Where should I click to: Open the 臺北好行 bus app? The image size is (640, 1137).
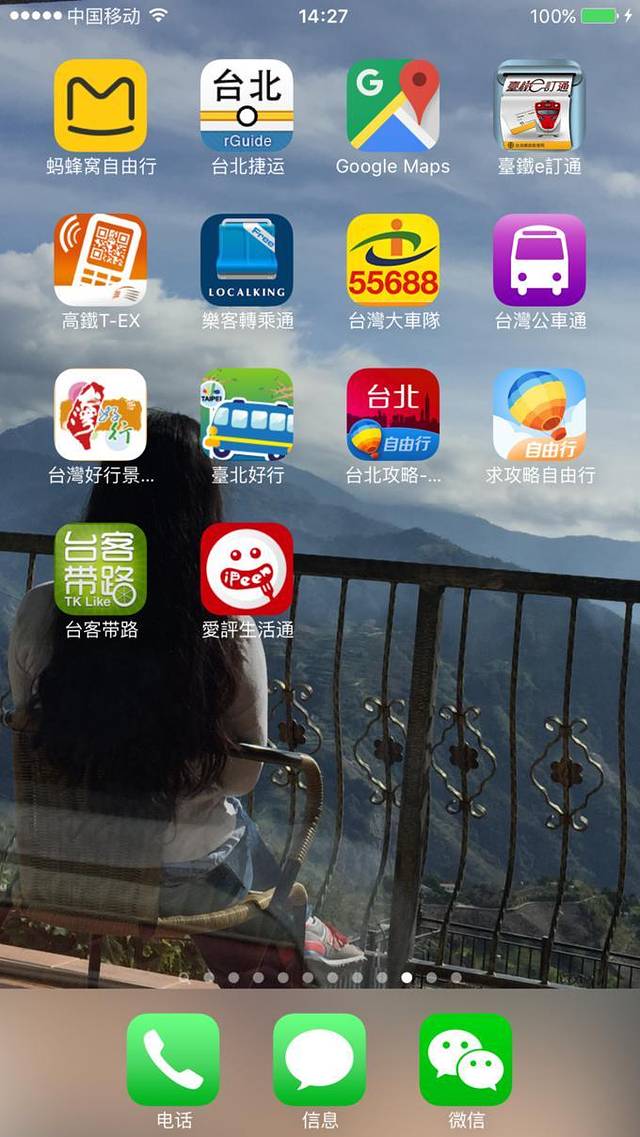247,414
